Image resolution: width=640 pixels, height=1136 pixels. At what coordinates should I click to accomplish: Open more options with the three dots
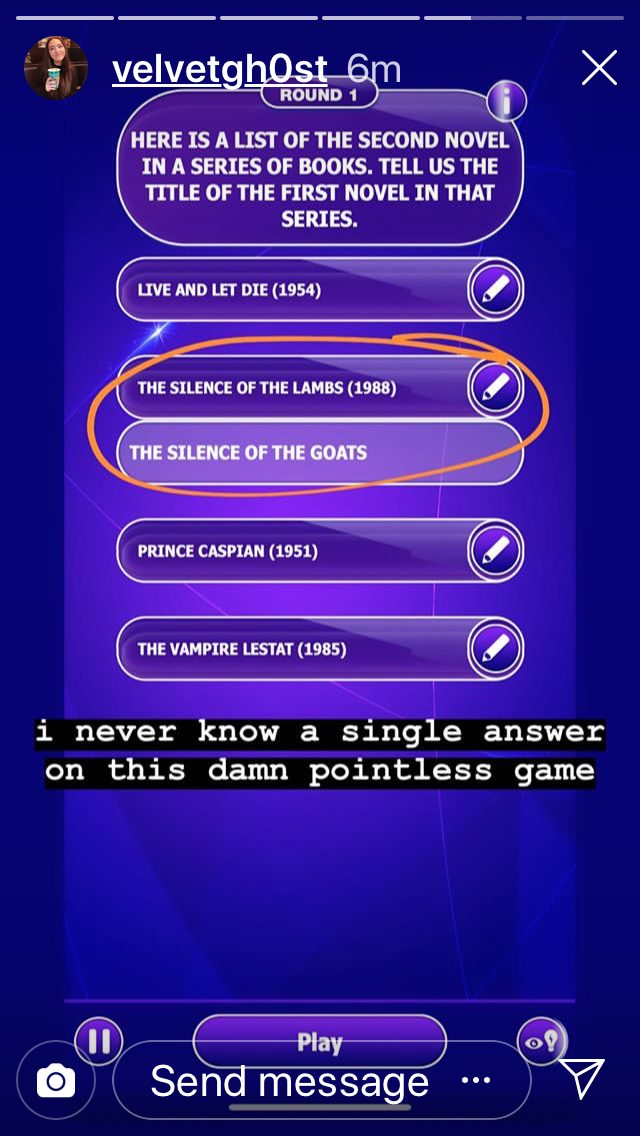475,1081
